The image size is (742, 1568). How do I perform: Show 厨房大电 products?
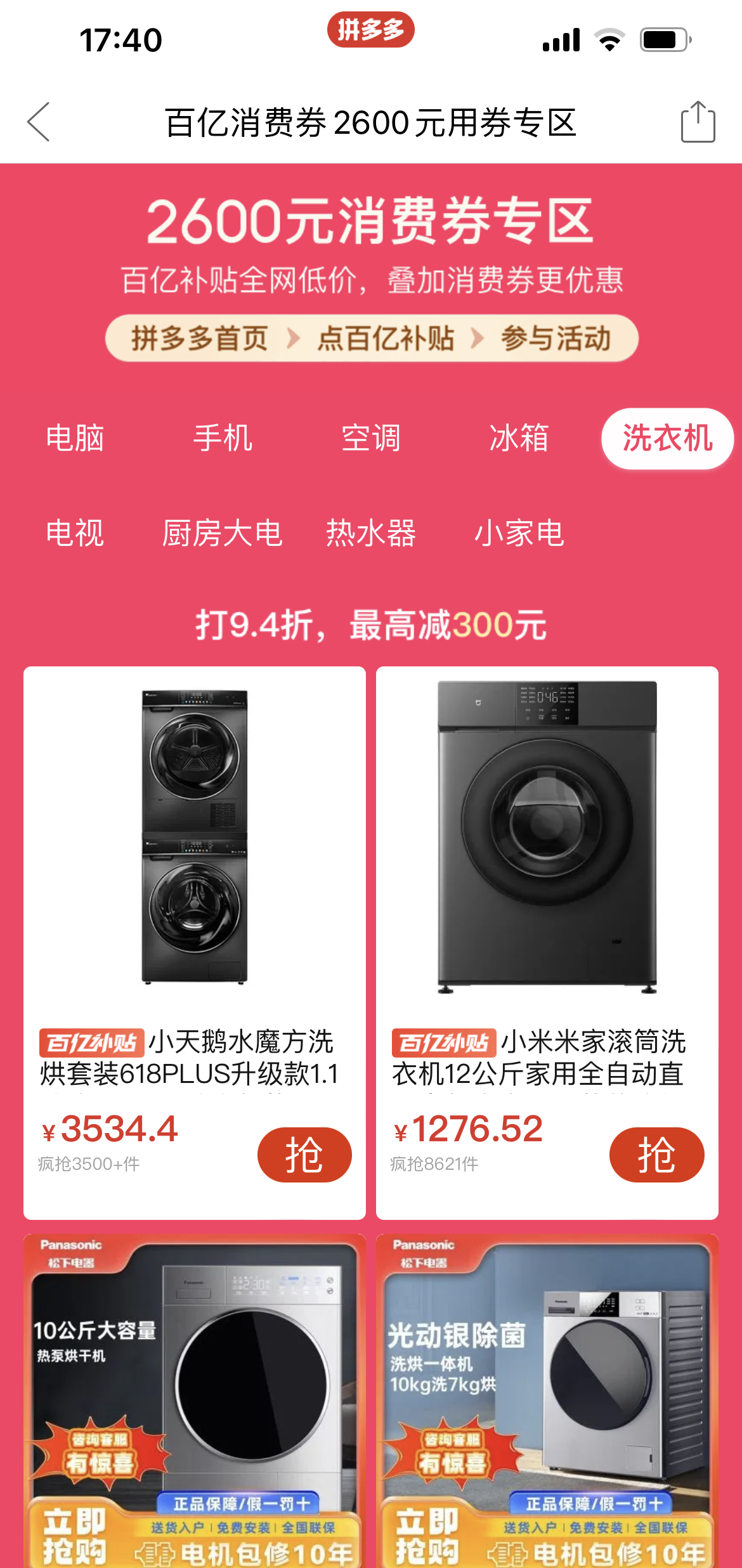(223, 533)
